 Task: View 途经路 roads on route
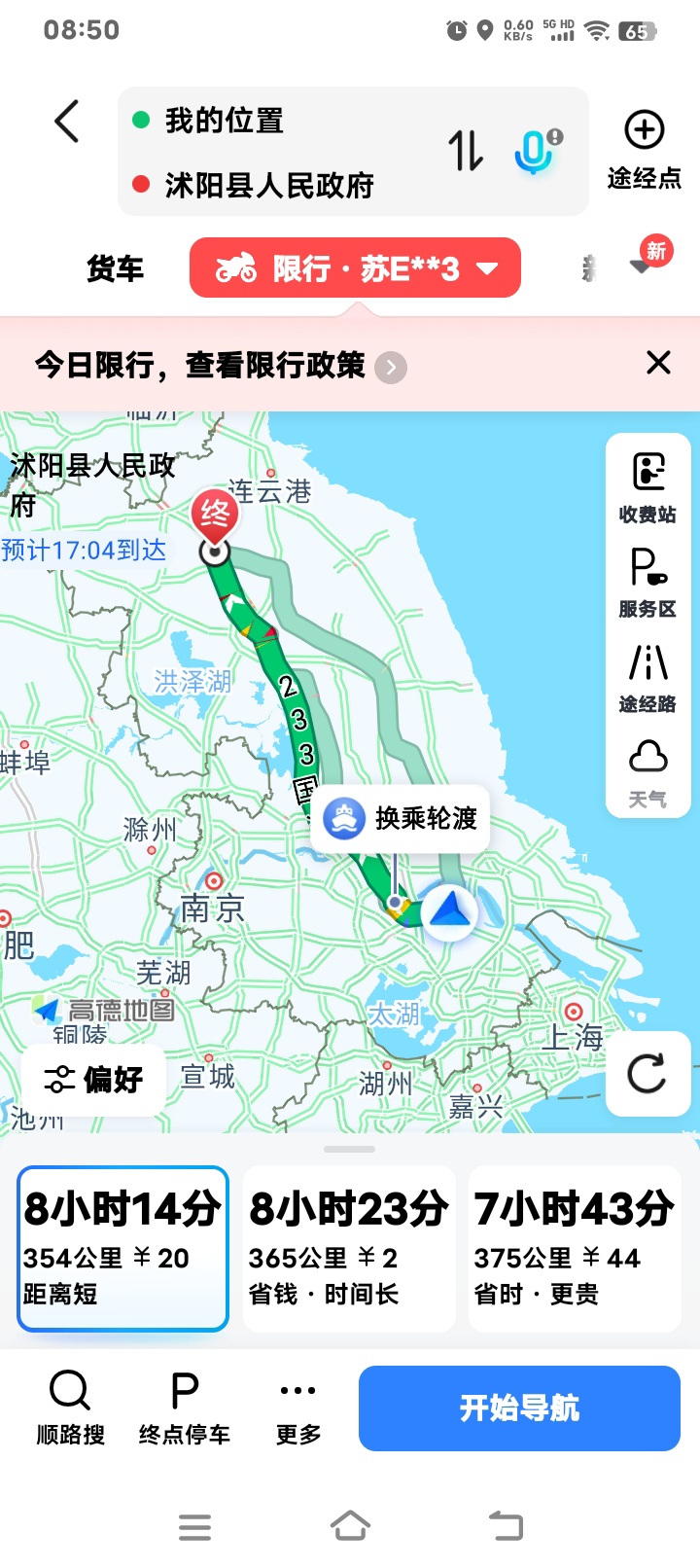tap(647, 677)
